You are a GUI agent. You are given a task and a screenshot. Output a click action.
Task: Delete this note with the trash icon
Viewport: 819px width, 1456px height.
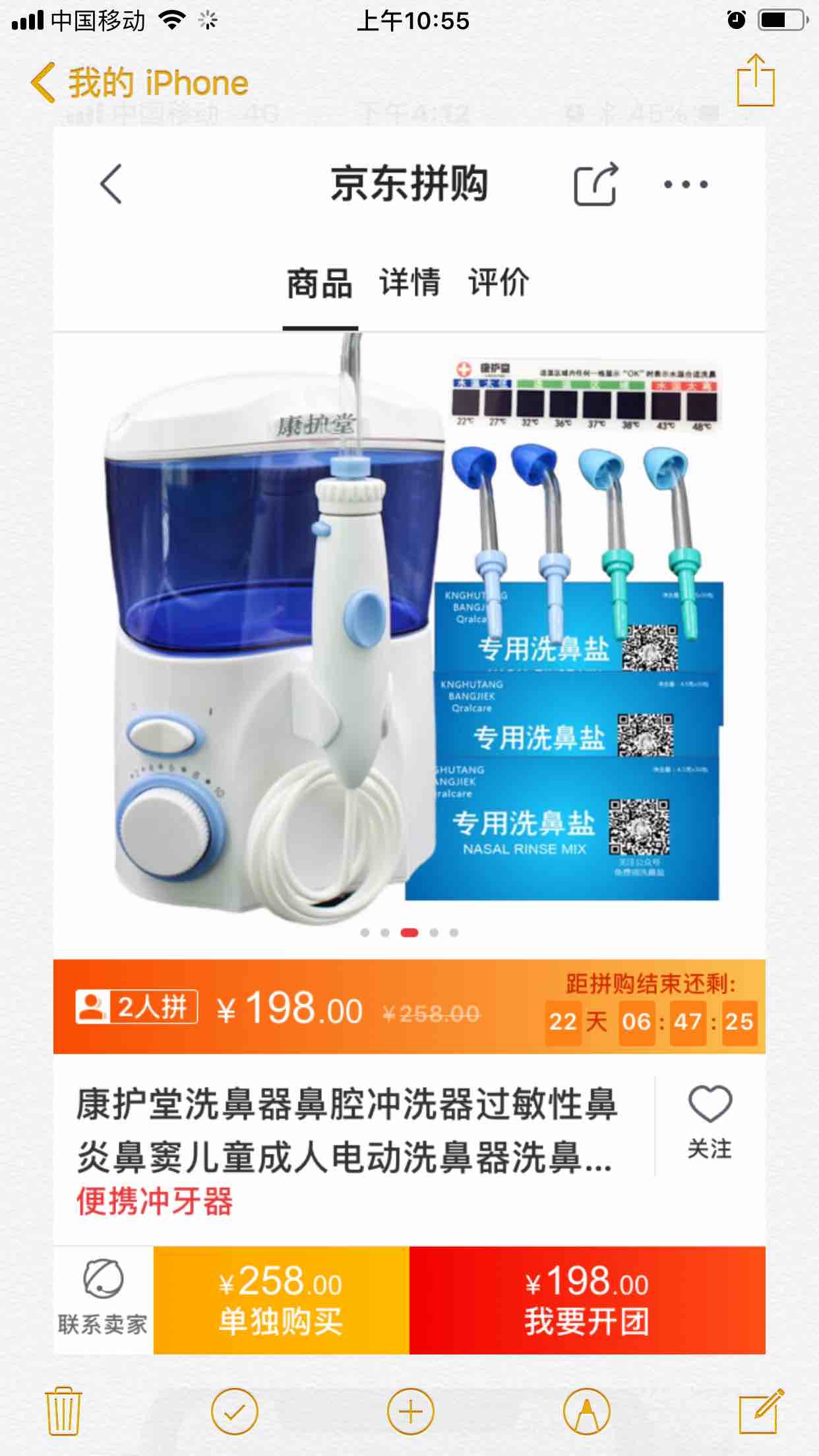click(63, 1411)
